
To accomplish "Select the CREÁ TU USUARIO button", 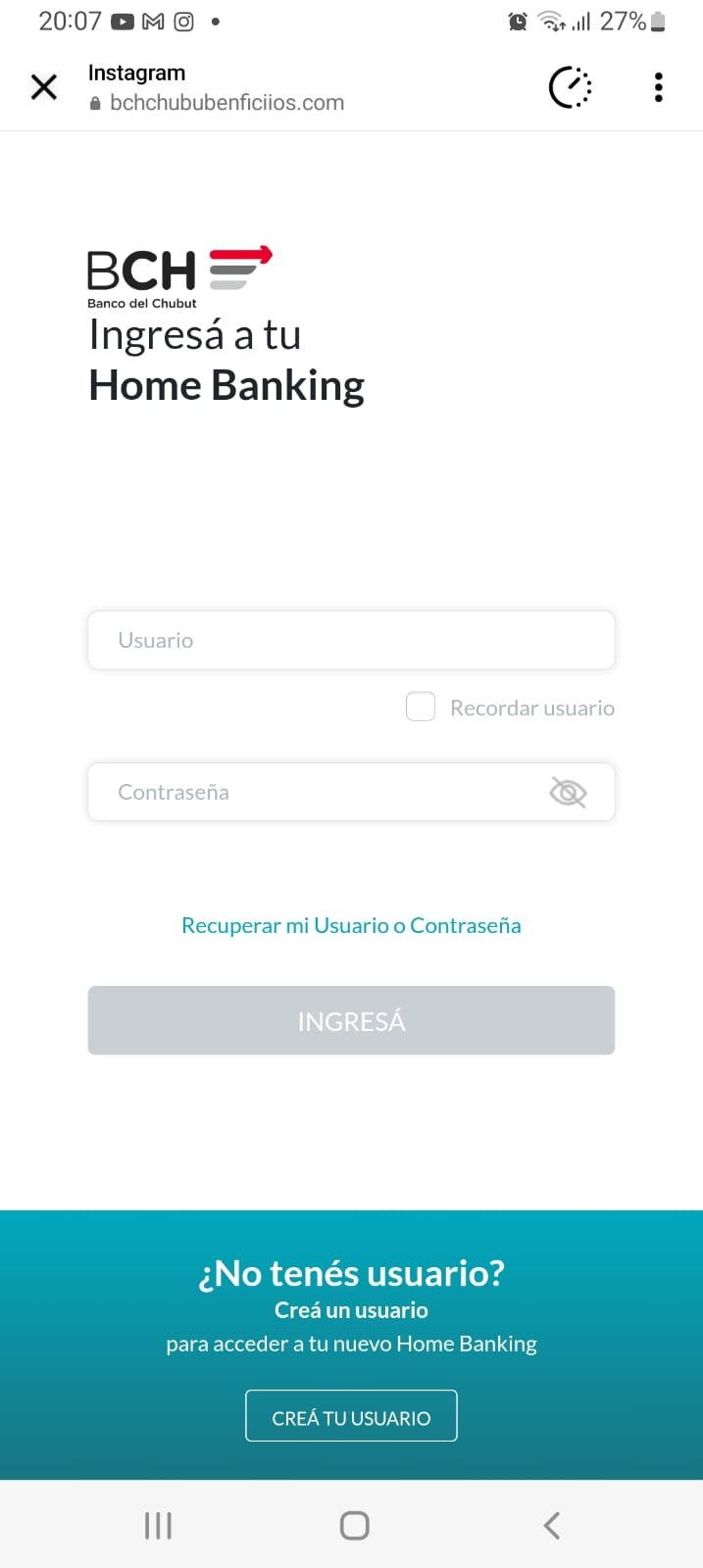I will [x=351, y=1417].
